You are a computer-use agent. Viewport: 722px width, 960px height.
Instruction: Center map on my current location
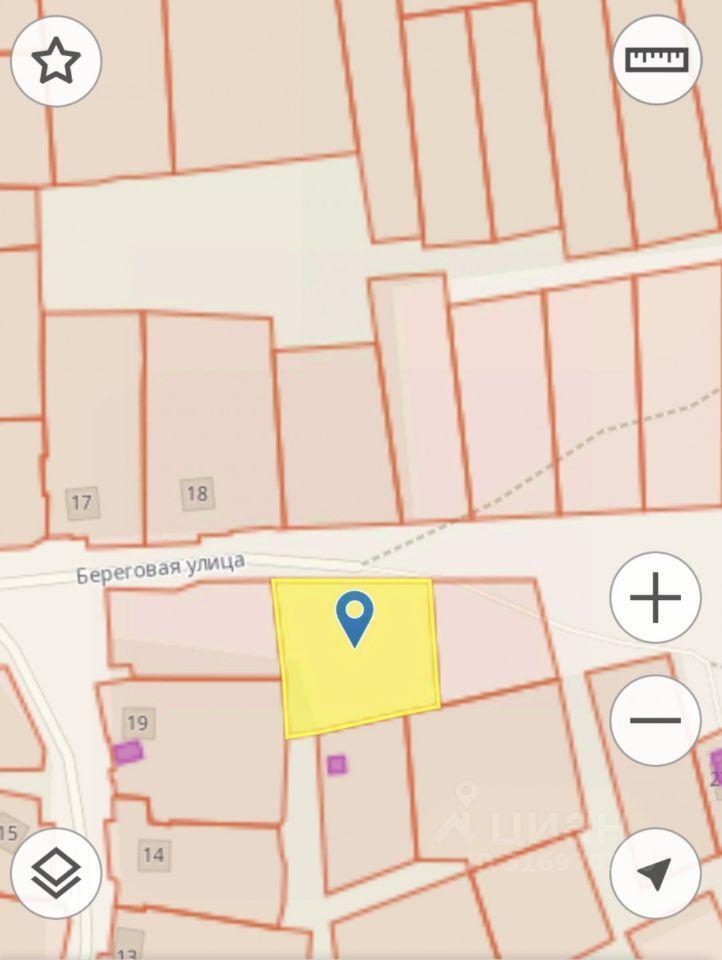pyautogui.click(x=656, y=873)
